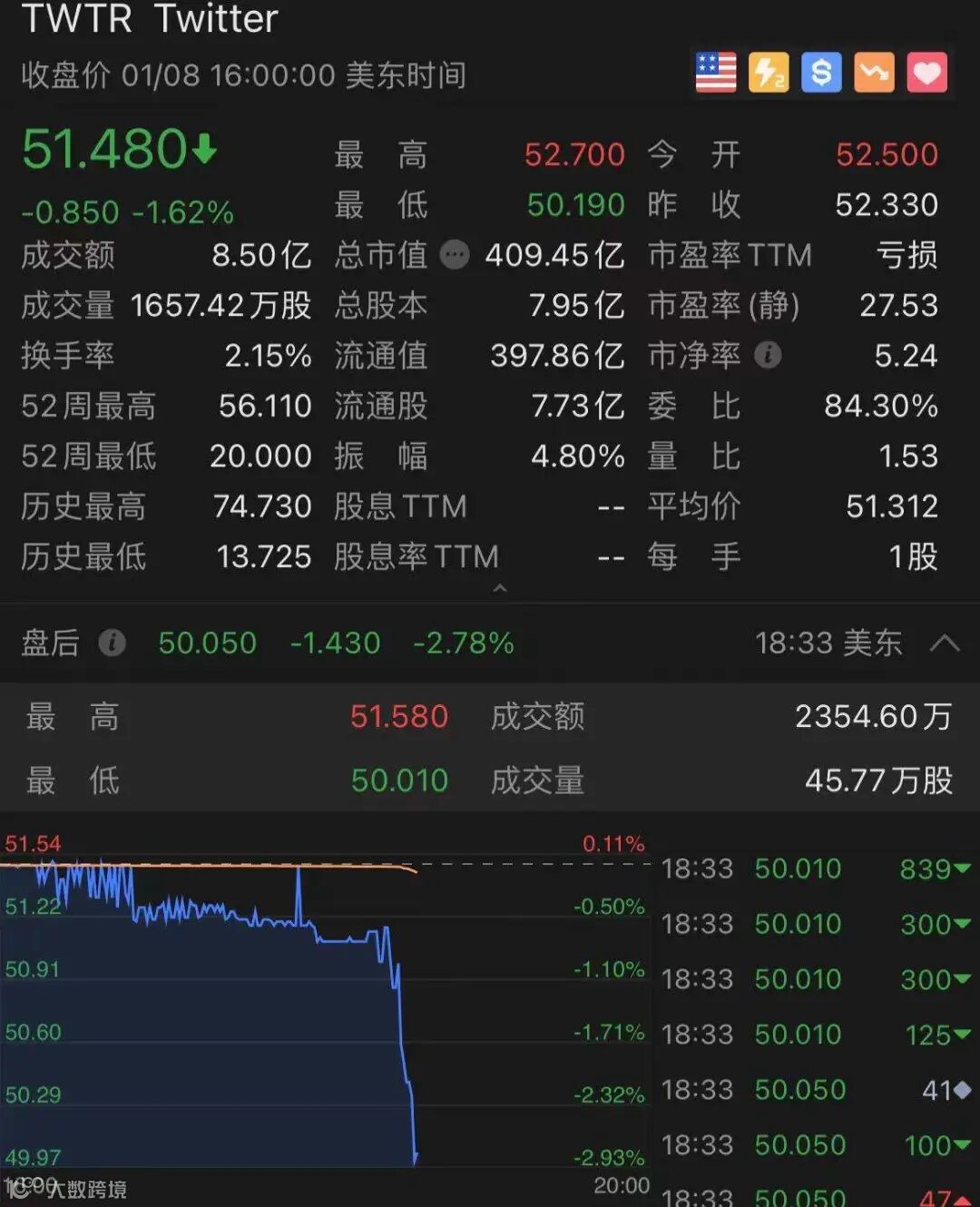Open the info bubble beside 总市值
Screen dimensions: 980x1207
[455, 255]
